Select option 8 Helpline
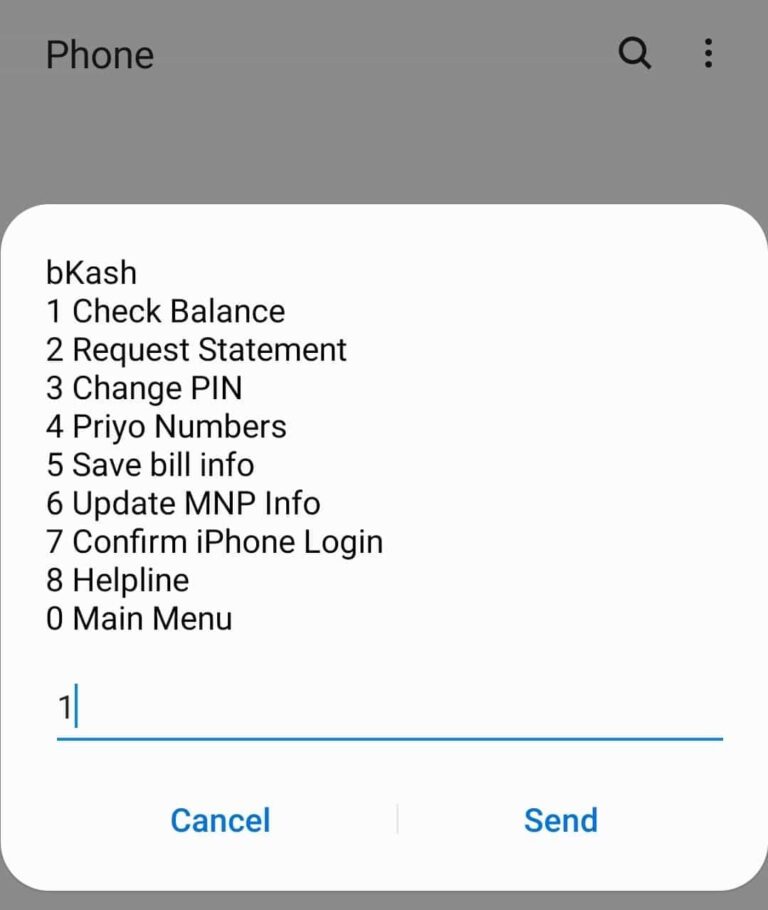This screenshot has height=910, width=768. [118, 580]
